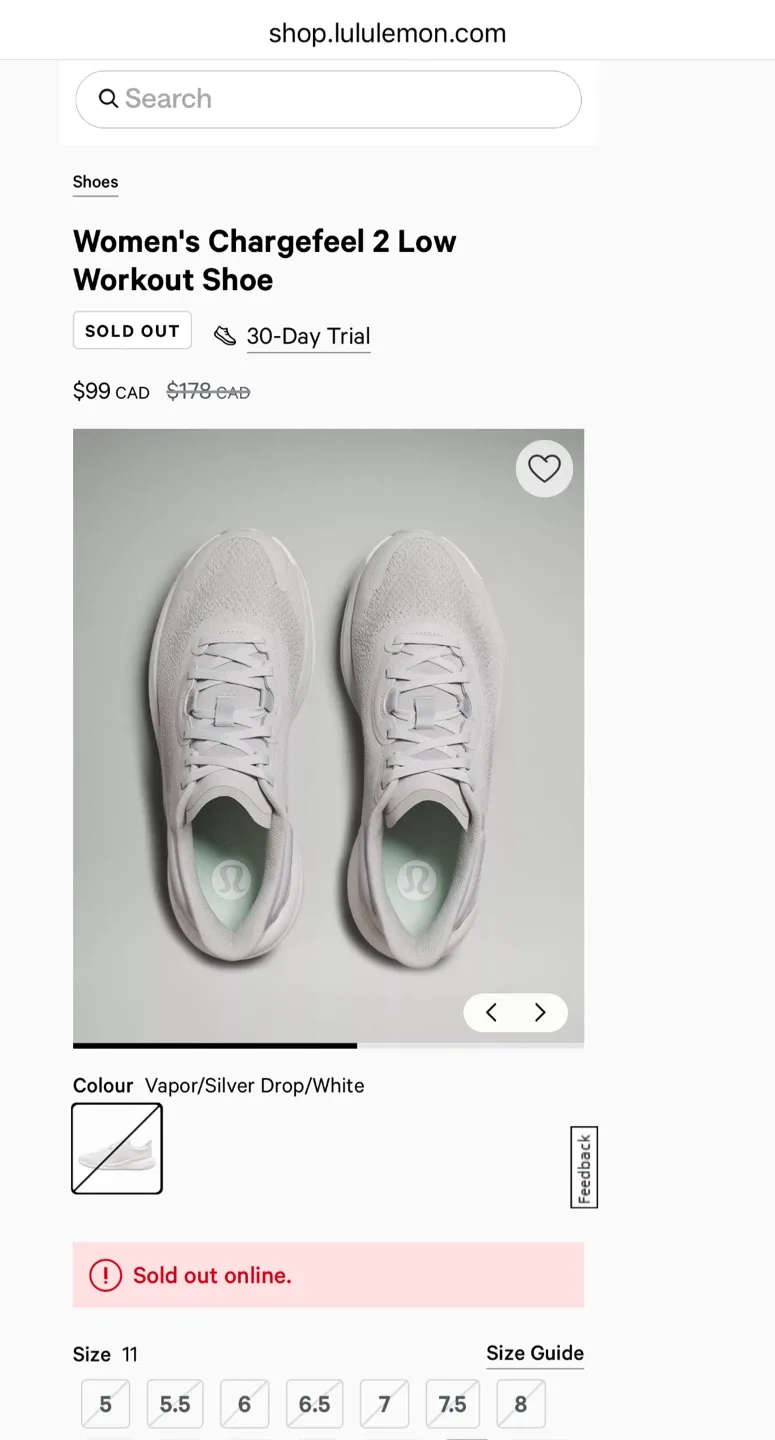Show the previous product image

(x=491, y=1012)
